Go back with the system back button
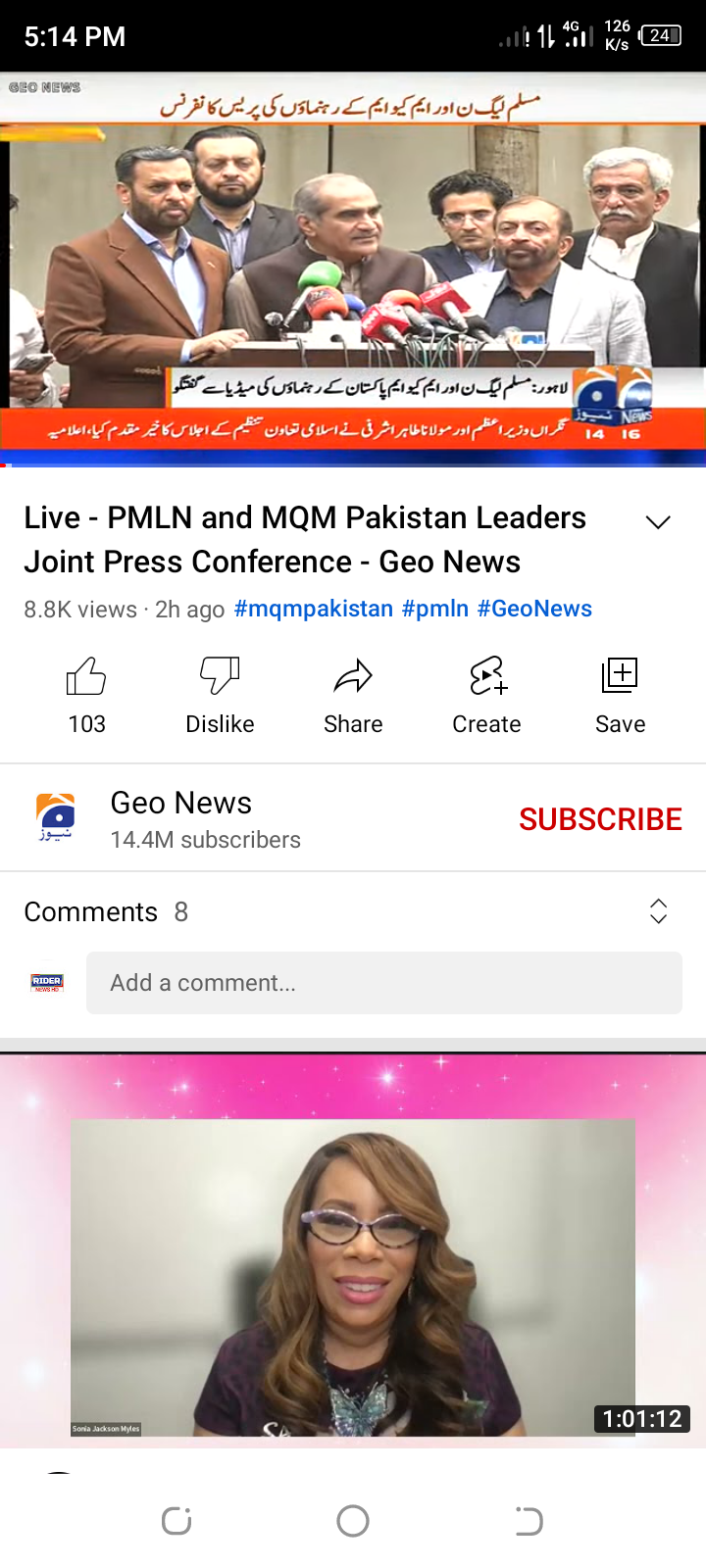This screenshot has width=706, height=1568. point(529,1521)
